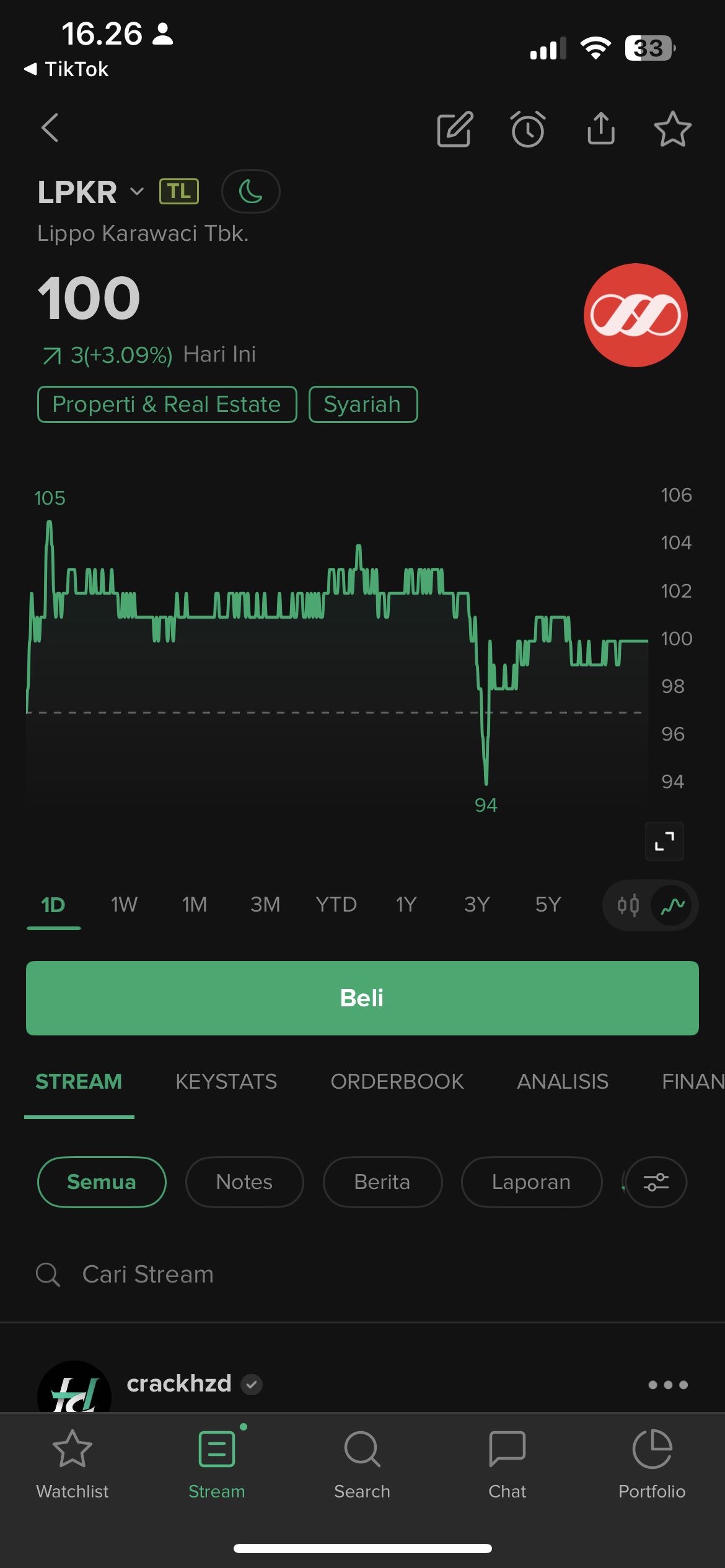Filter stream by Berita
This screenshot has width=725, height=1568.
[x=382, y=1182]
